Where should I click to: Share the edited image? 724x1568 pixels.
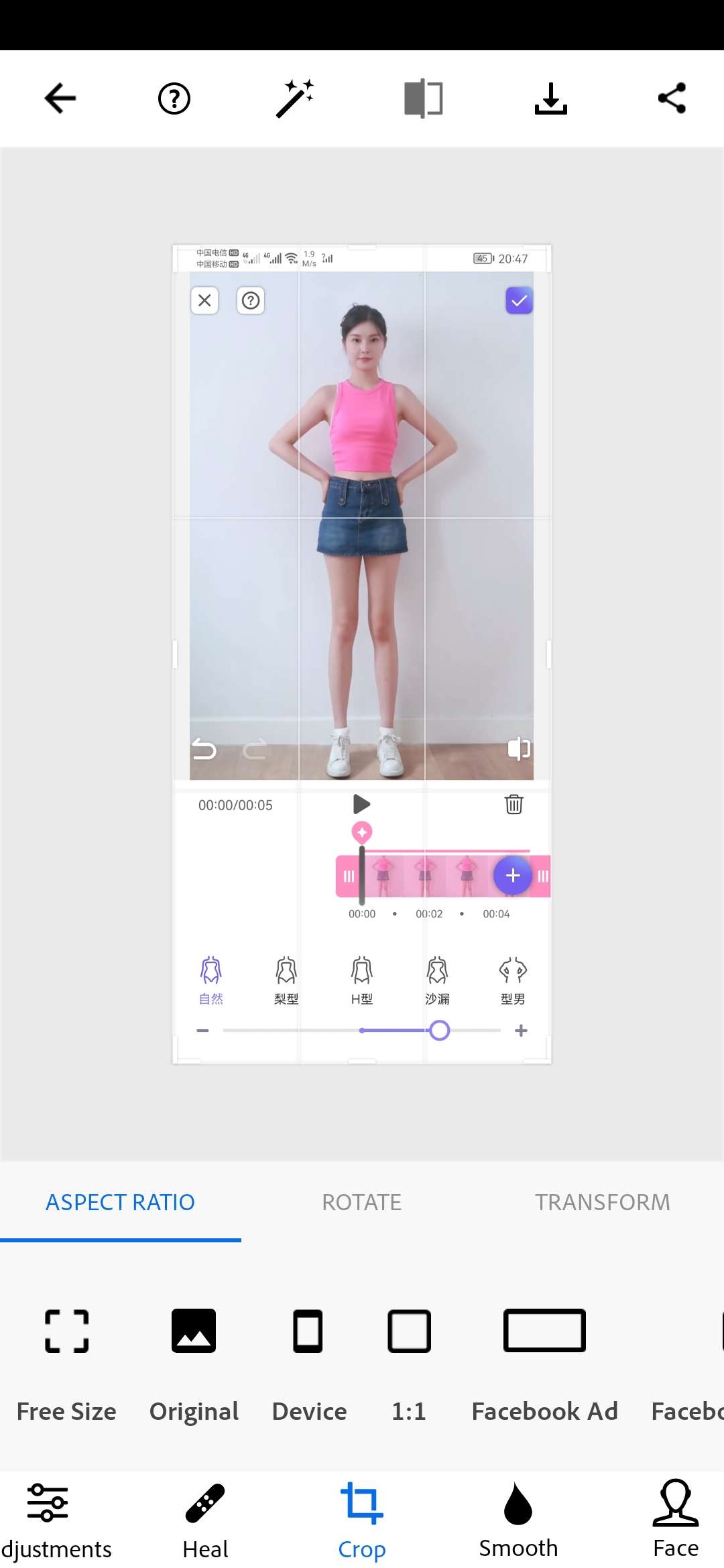coord(672,99)
